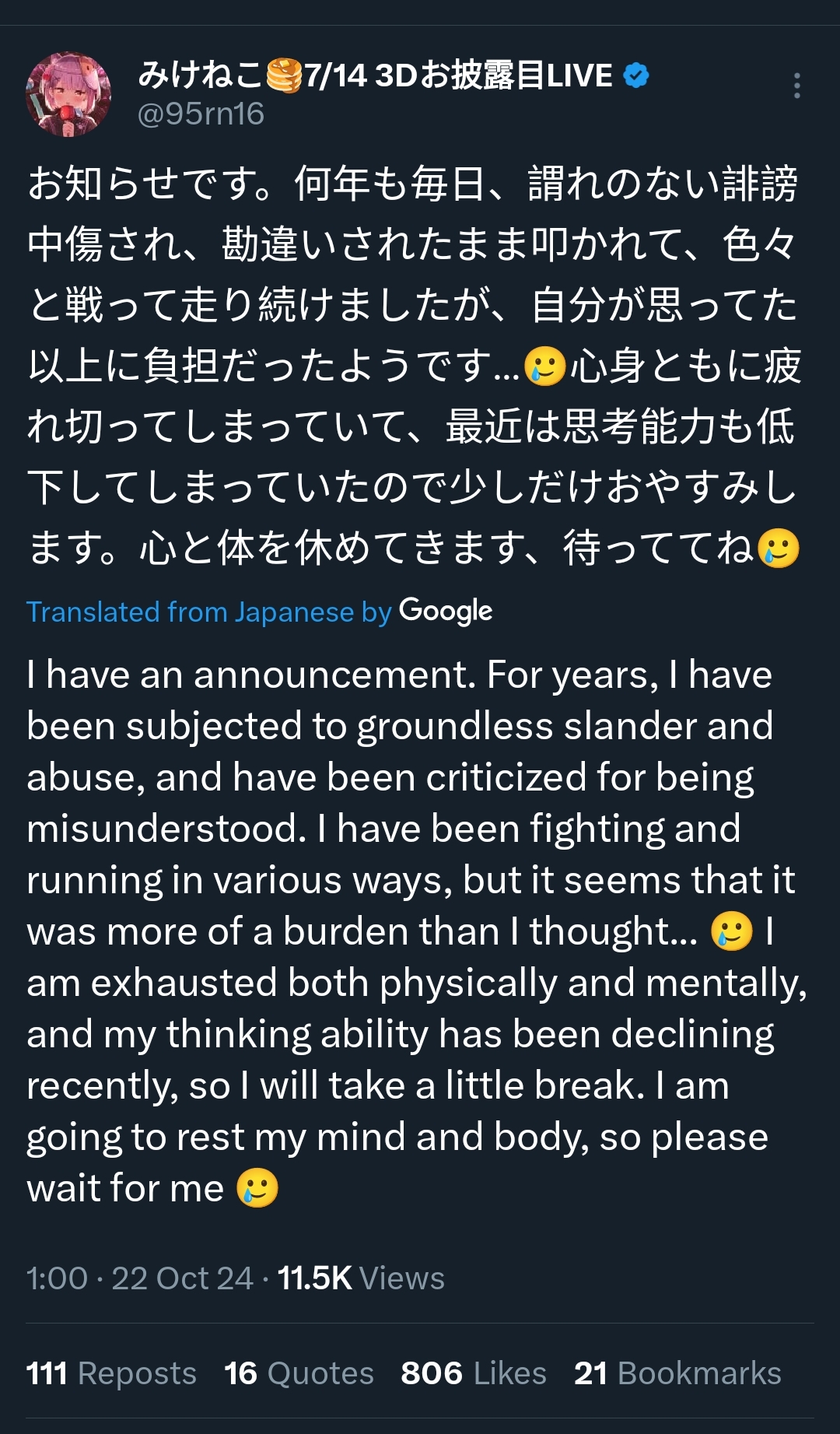
Task: Tap the Translated from Japanese by Google link
Action: coord(259,612)
